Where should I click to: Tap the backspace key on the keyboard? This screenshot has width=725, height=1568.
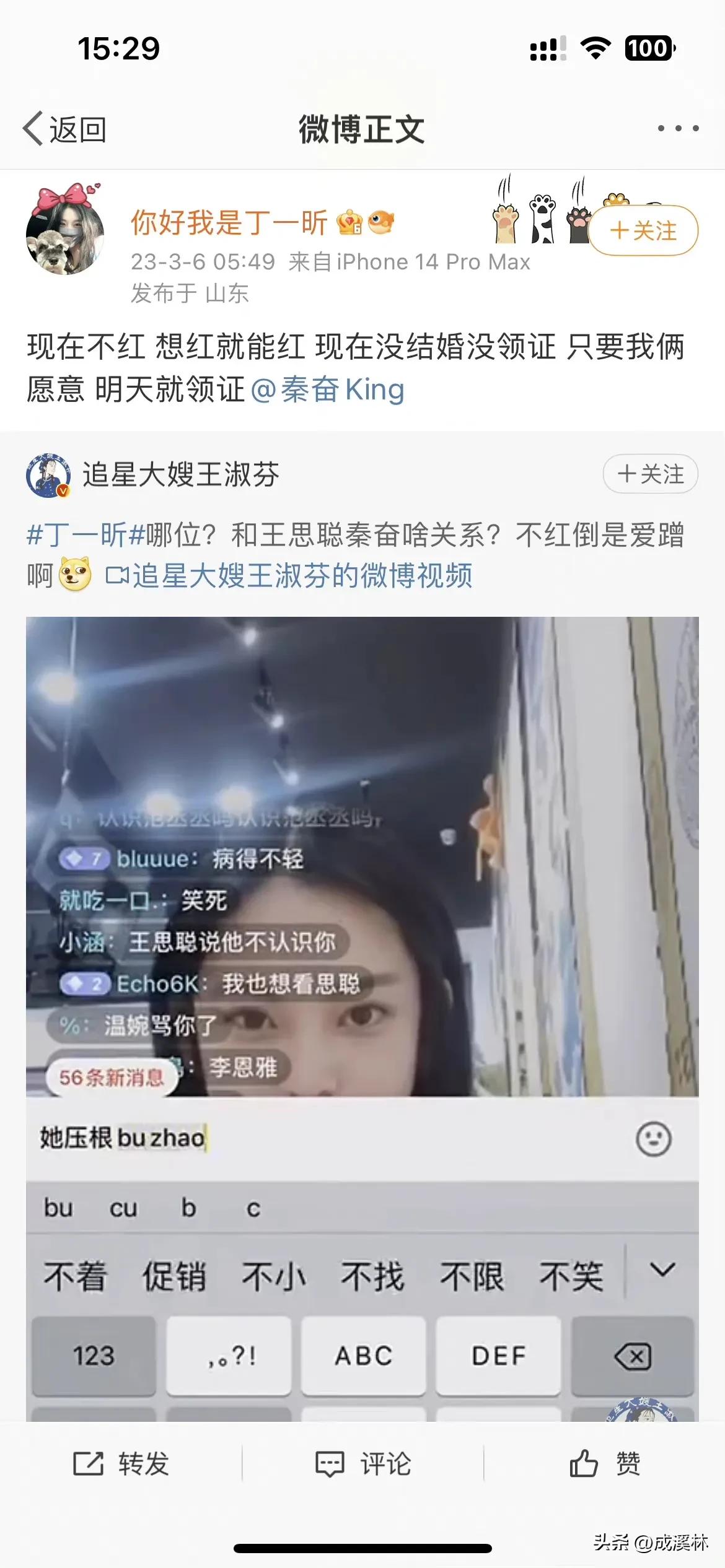(633, 1357)
